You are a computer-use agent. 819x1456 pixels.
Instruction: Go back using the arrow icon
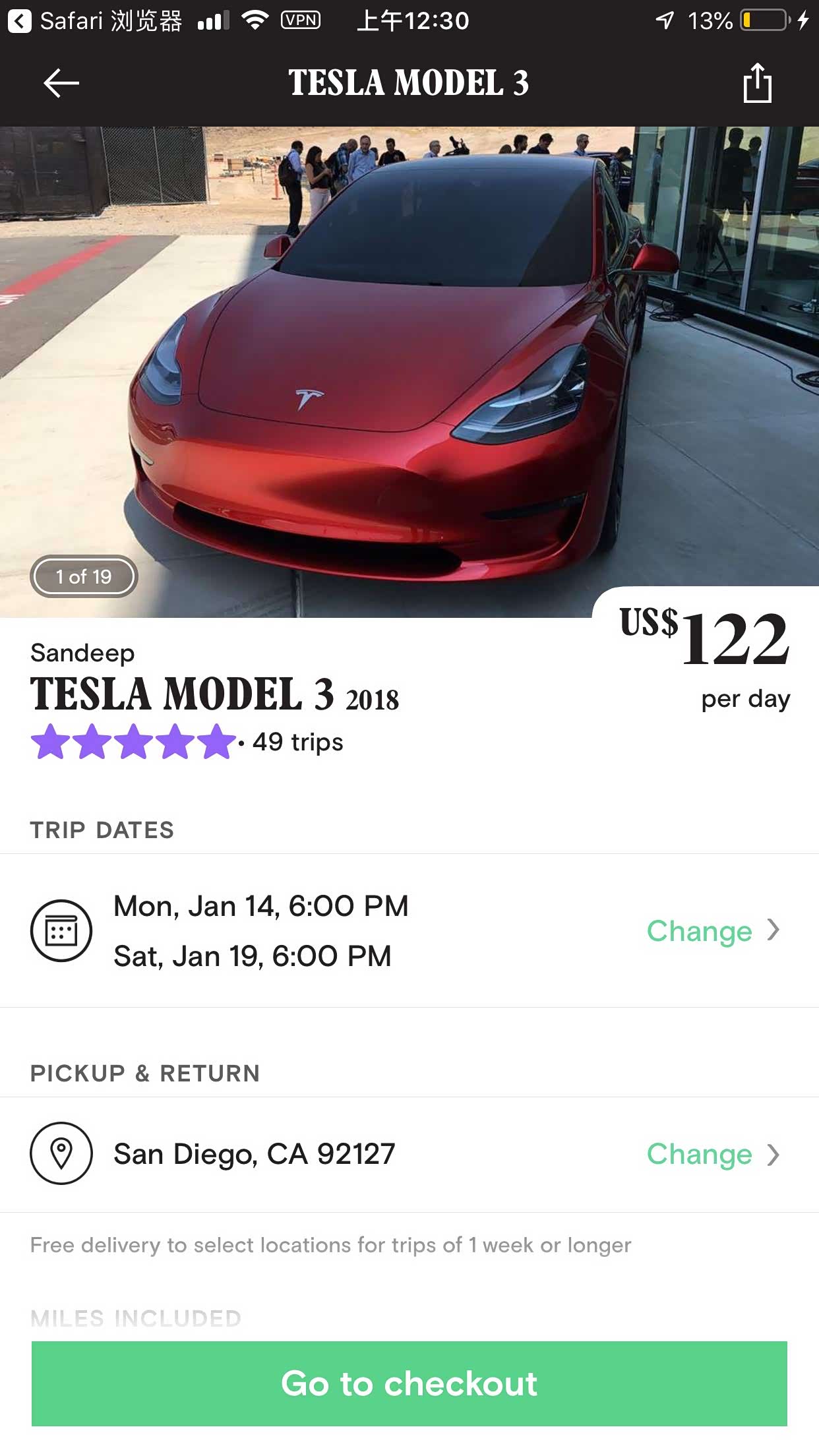[61, 83]
